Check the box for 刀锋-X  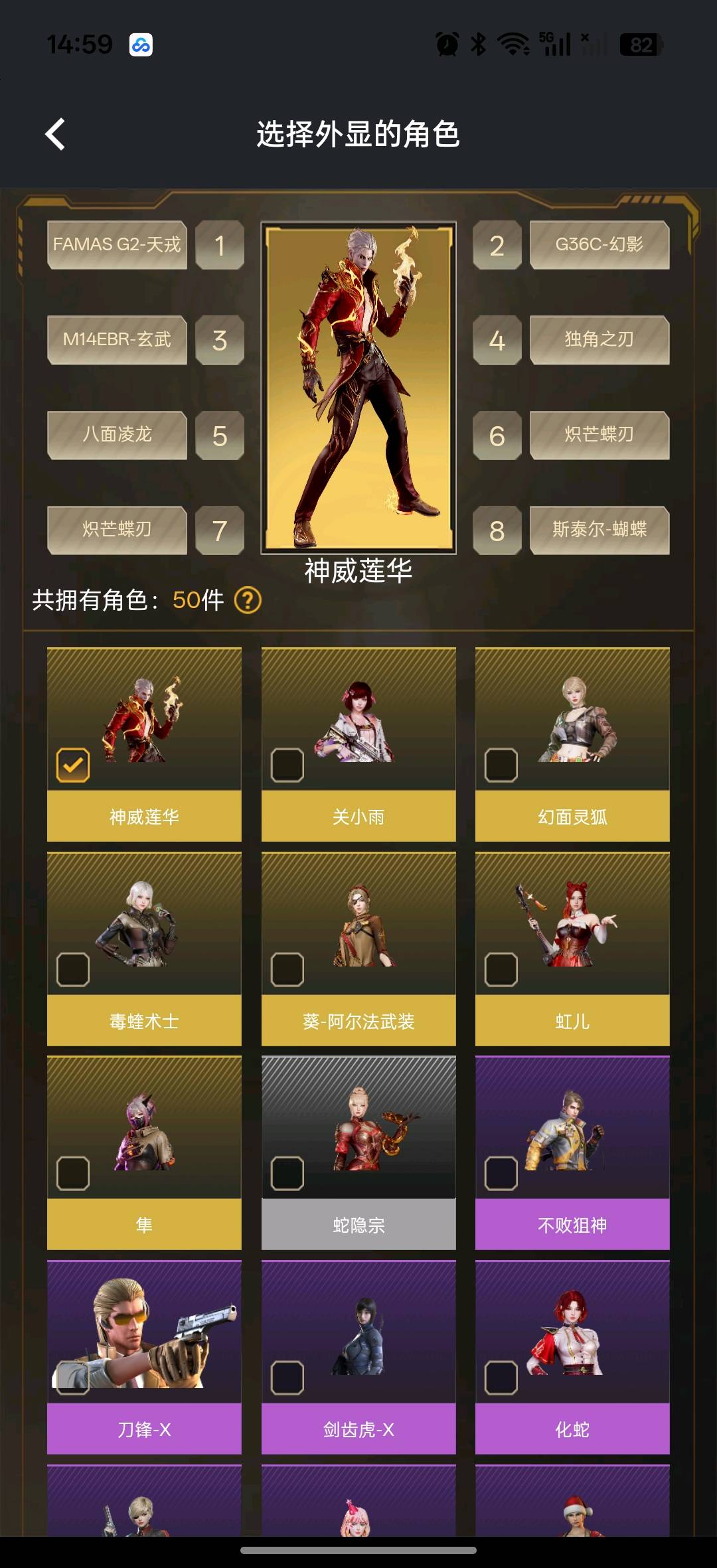(73, 1377)
